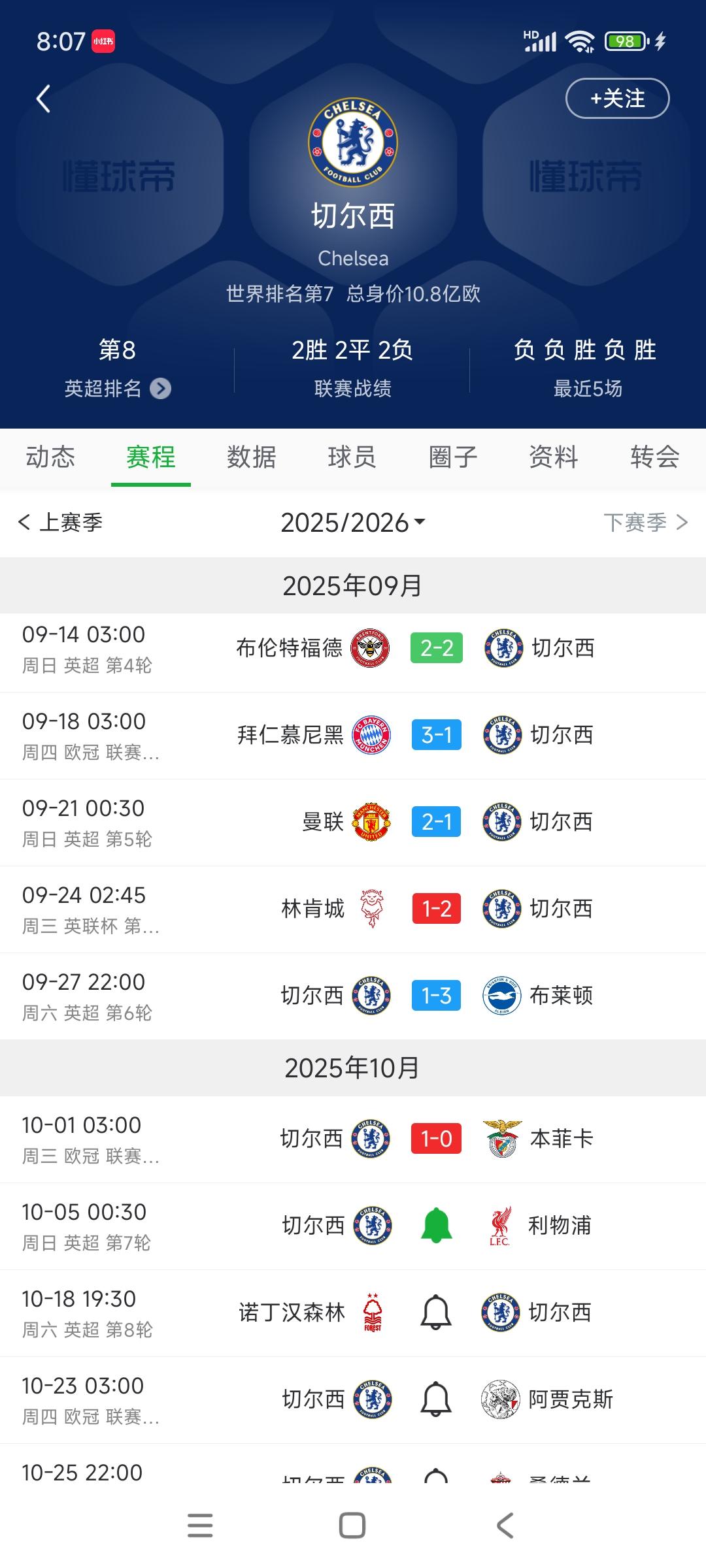This screenshot has width=706, height=1568.
Task: Open the 英超排名 league ranking
Action: (117, 389)
